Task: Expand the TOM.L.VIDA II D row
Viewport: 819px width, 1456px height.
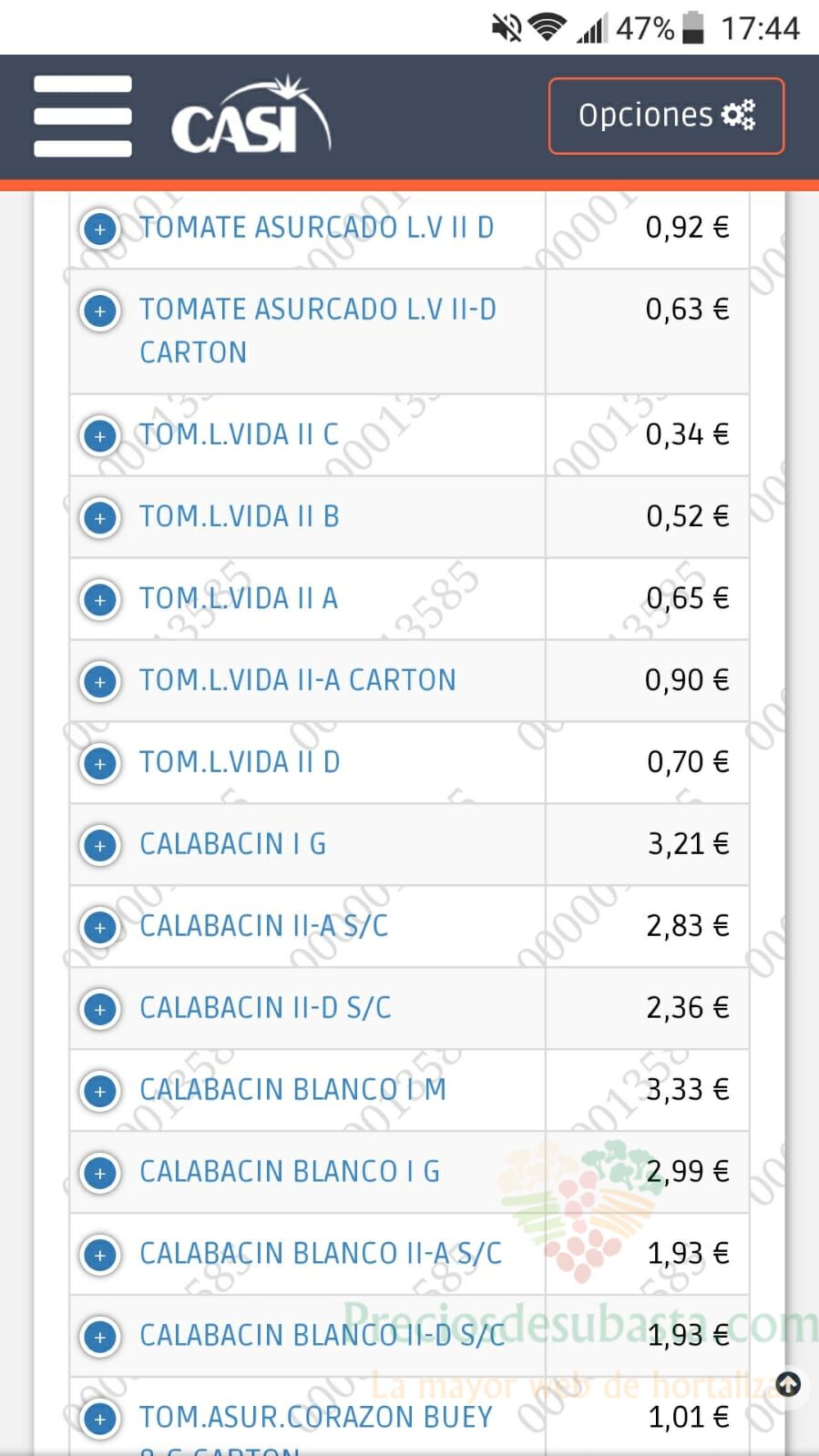Action: pos(100,763)
